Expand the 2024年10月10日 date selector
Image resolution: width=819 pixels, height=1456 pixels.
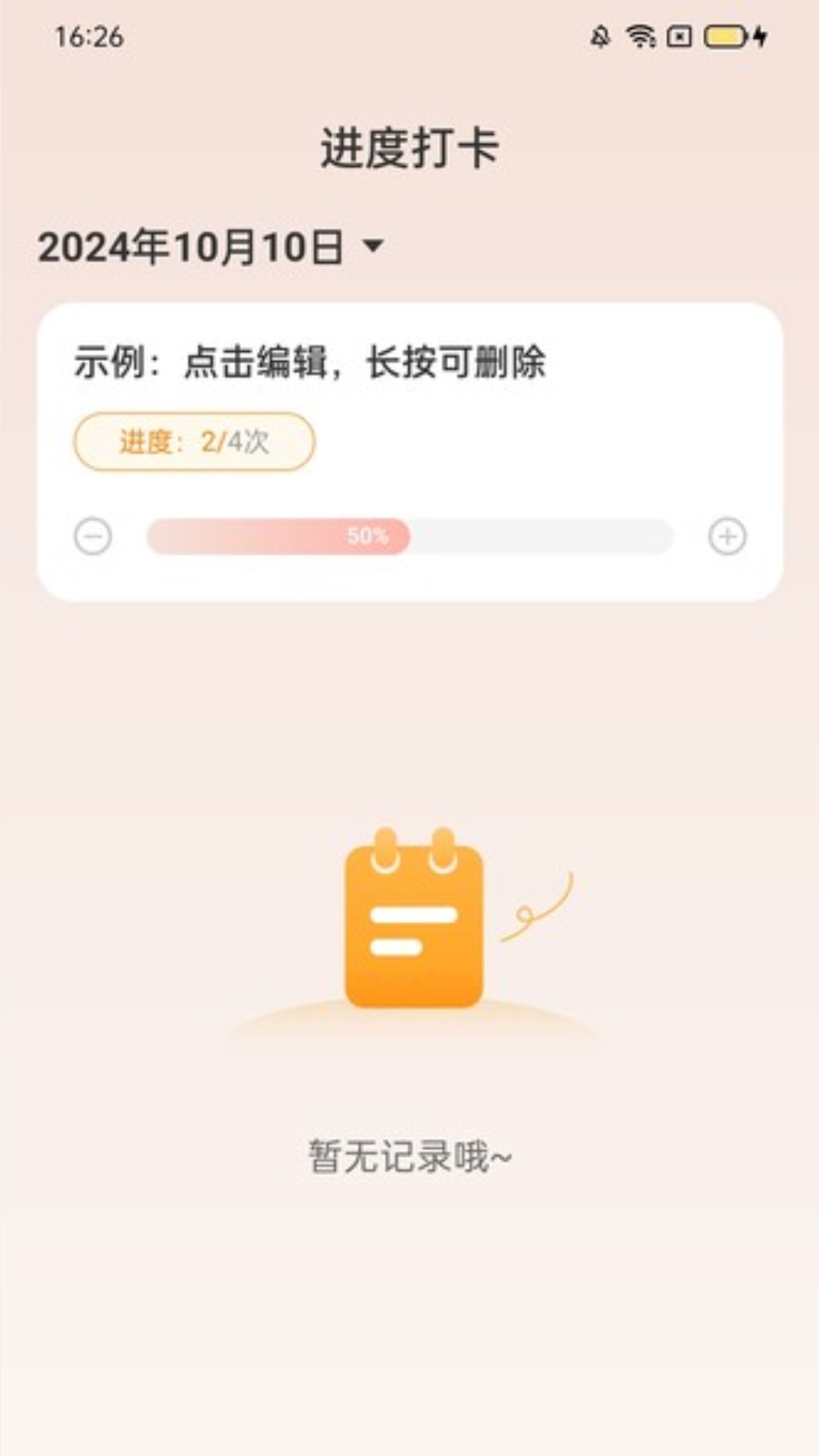pos(201,243)
